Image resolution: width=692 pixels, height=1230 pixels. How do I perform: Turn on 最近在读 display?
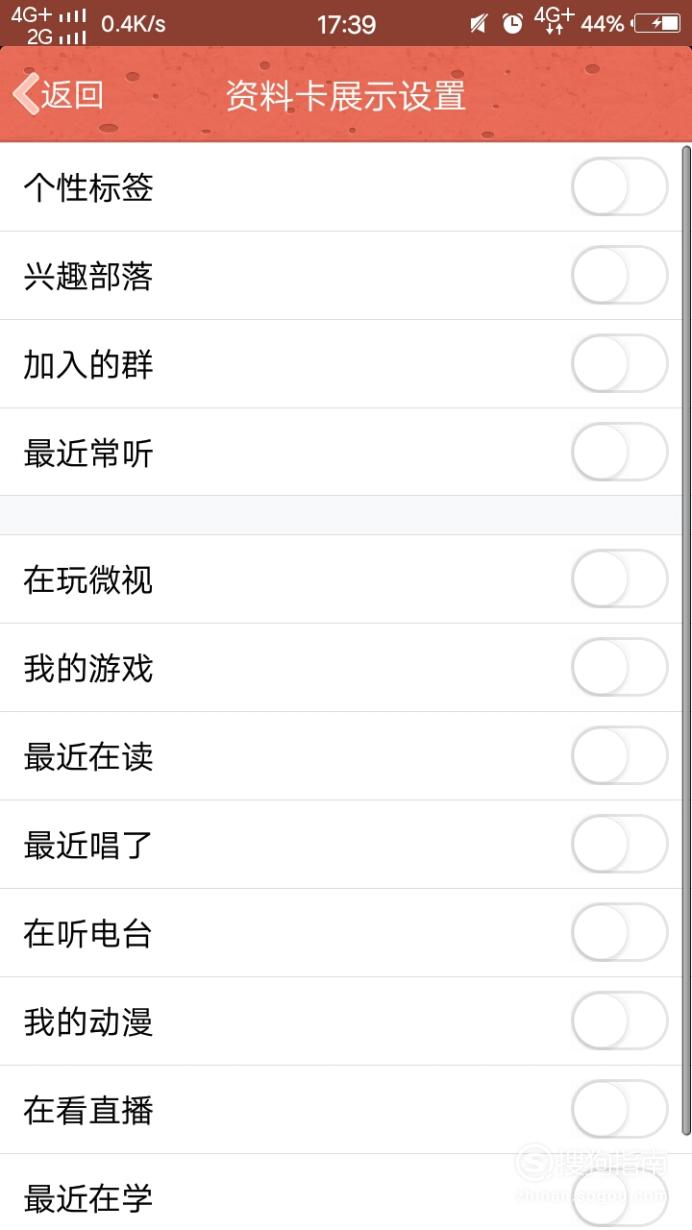click(x=620, y=756)
